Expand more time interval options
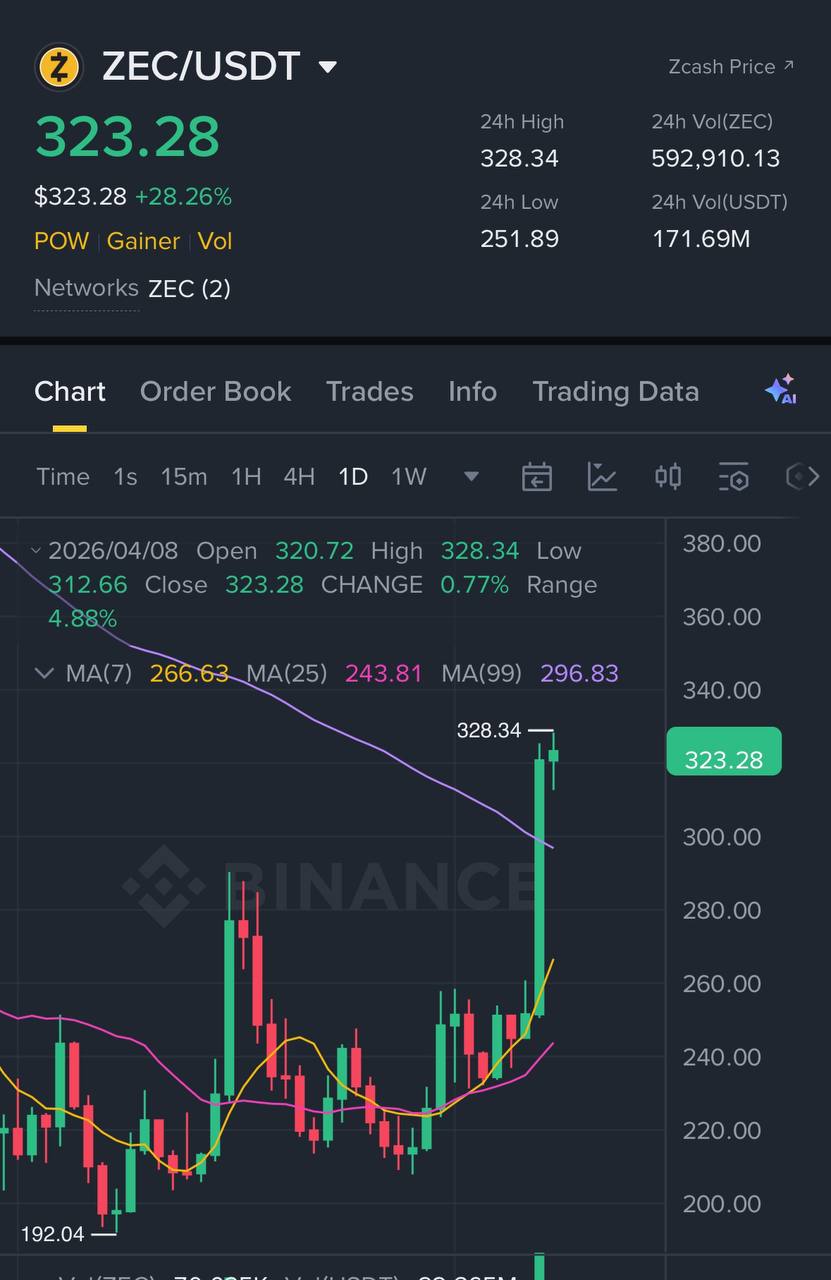Viewport: 831px width, 1280px height. (471, 477)
